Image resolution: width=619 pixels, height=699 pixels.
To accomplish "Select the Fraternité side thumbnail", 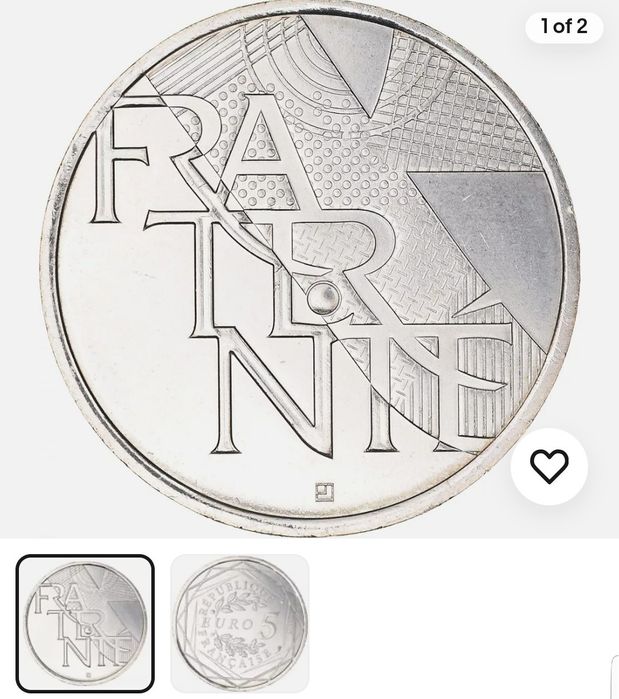I will tap(85, 623).
